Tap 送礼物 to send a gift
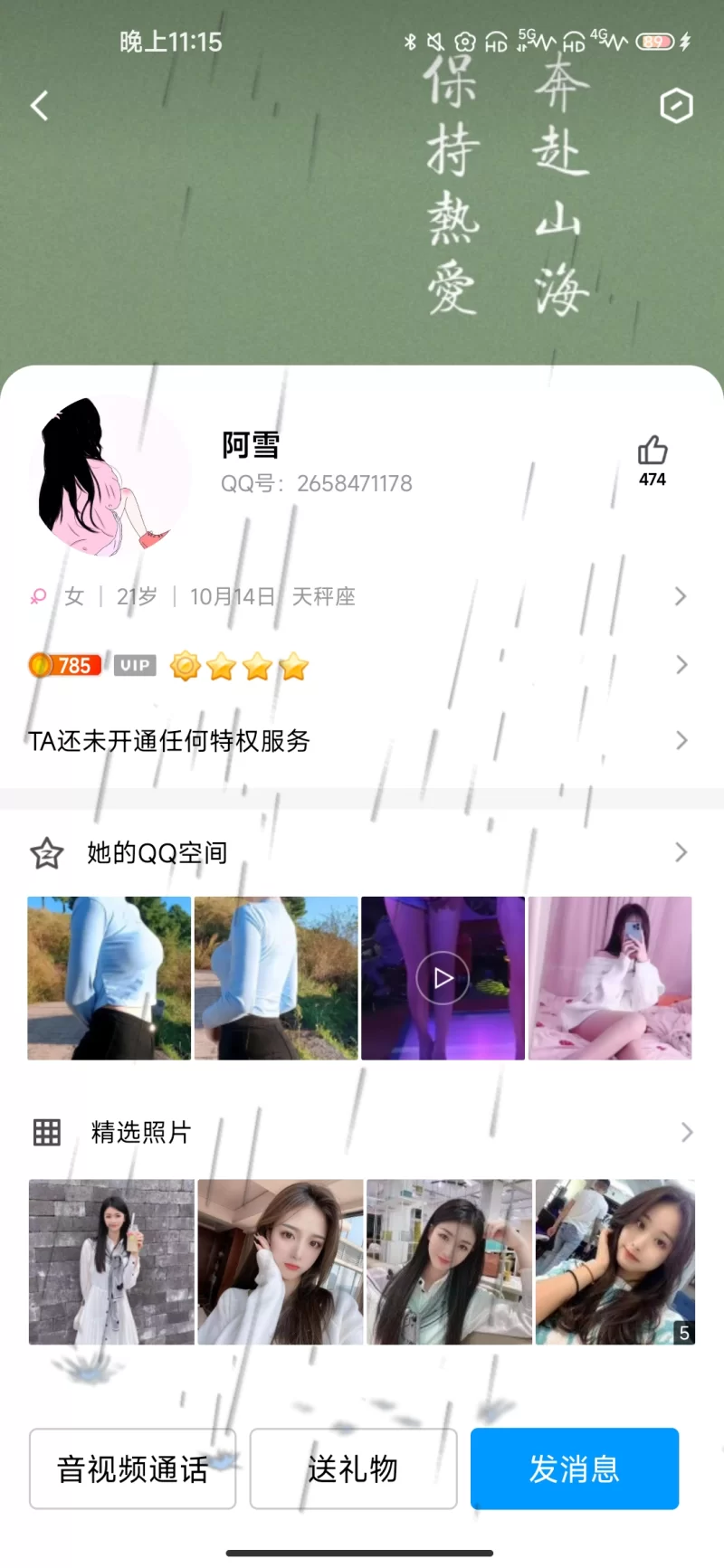This screenshot has width=724, height=1568. [x=353, y=1468]
